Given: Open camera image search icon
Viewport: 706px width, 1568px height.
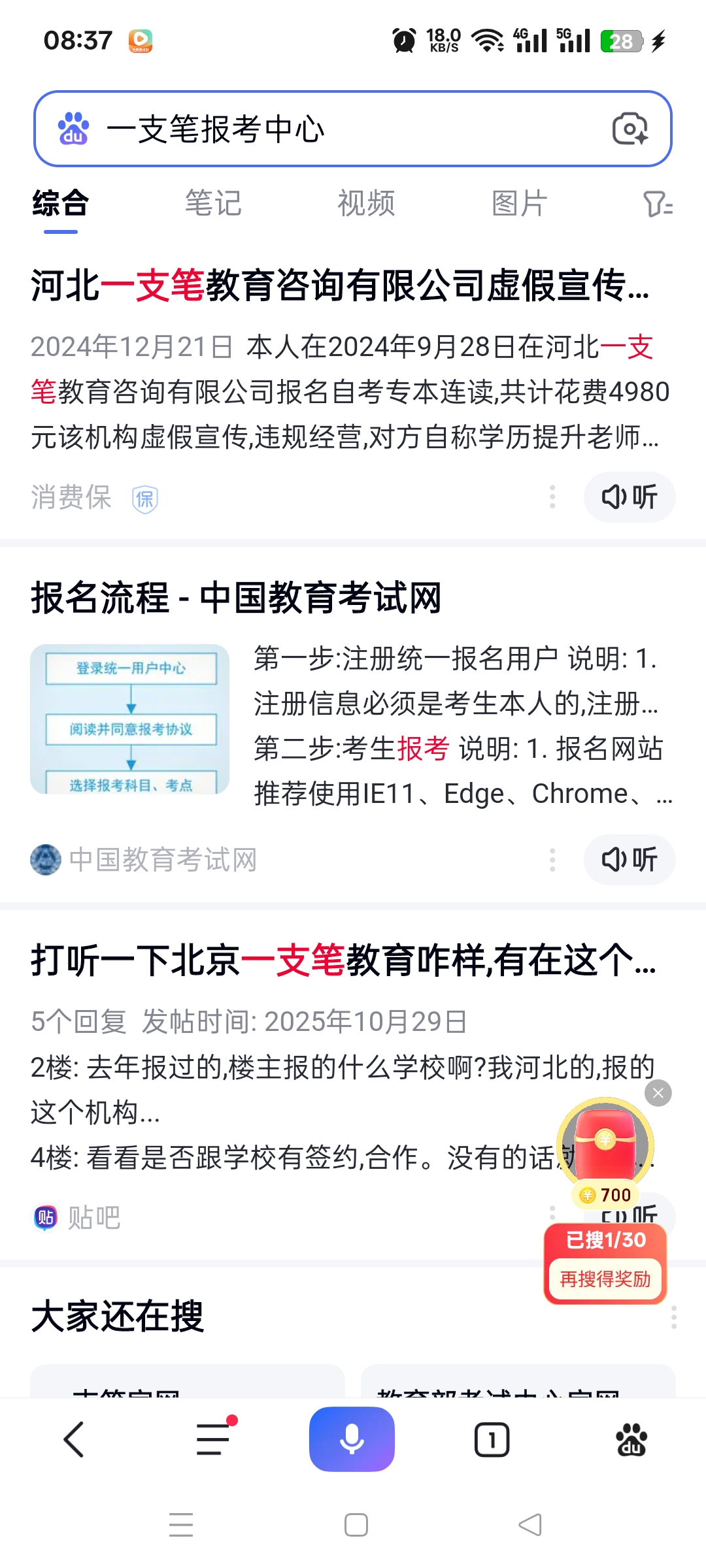Looking at the screenshot, I should click(x=630, y=129).
